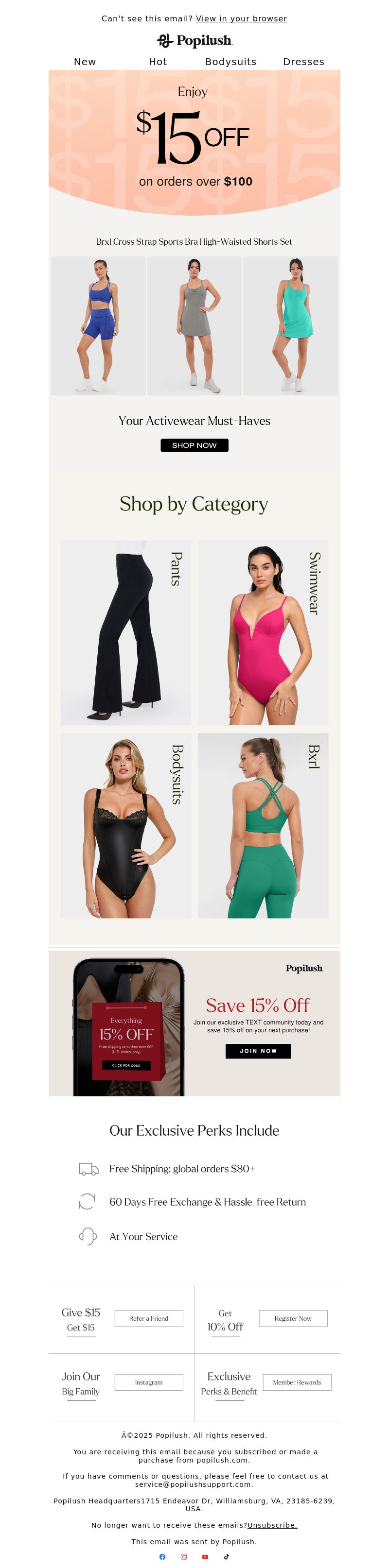The width and height of the screenshot is (389, 1568).
Task: Unsubscribe from these emails
Action: [272, 1525]
